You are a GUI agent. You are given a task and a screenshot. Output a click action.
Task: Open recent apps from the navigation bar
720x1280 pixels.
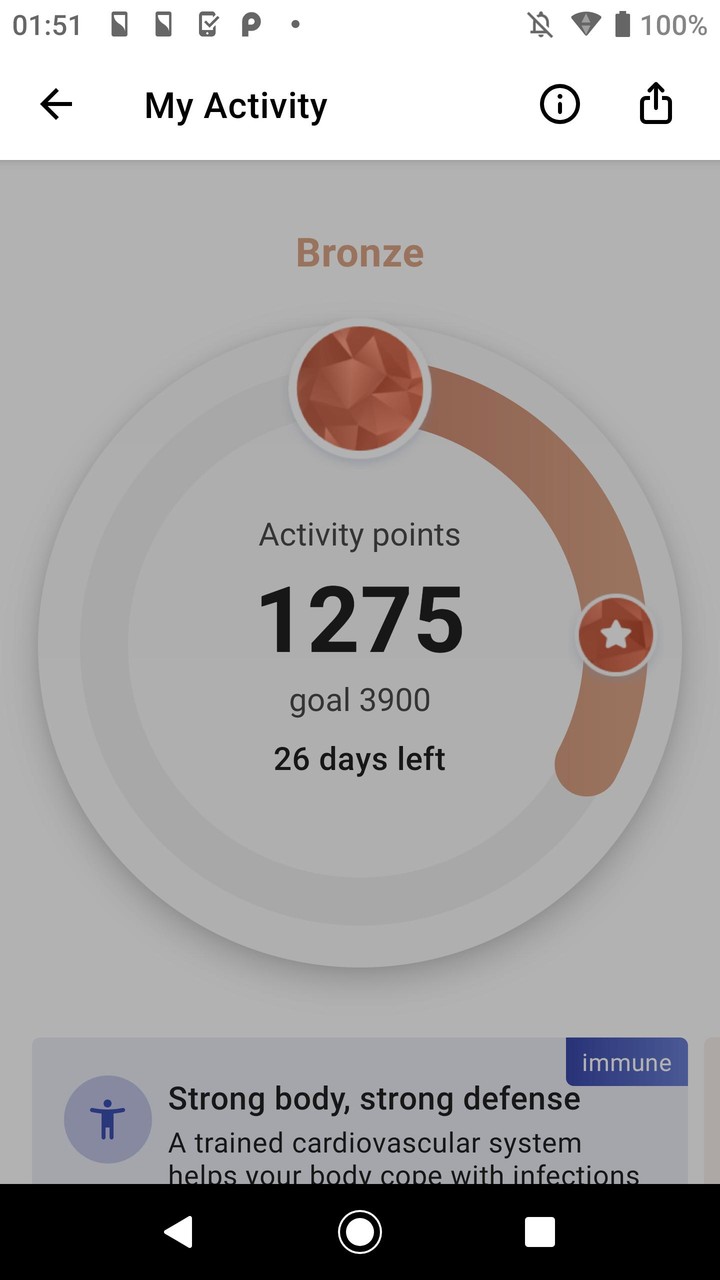[x=540, y=1232]
